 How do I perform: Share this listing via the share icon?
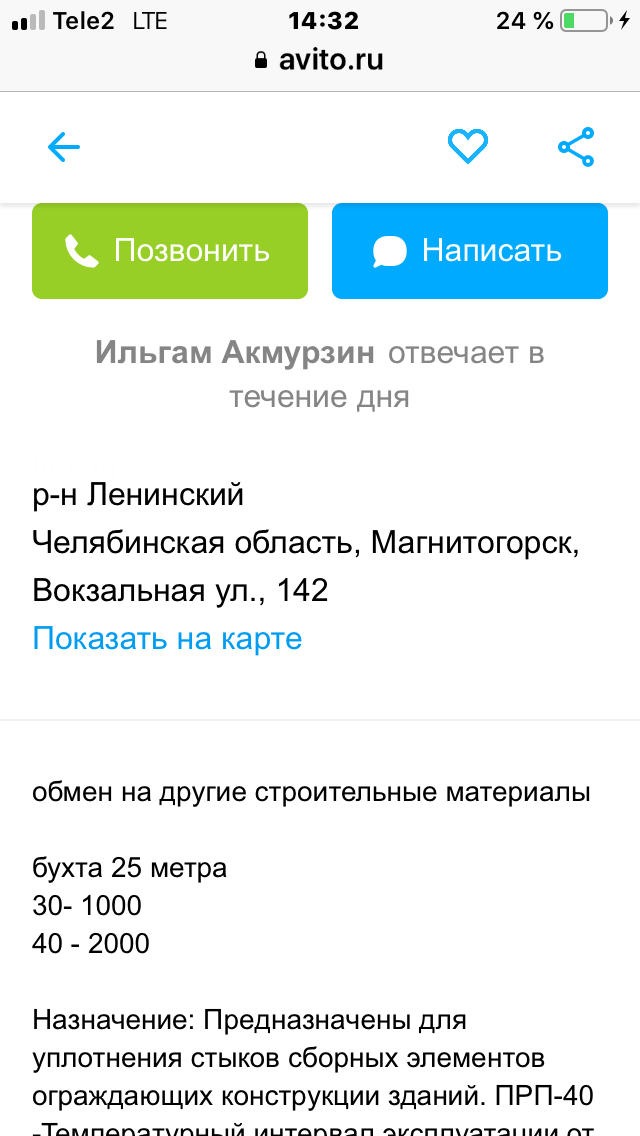click(x=576, y=147)
